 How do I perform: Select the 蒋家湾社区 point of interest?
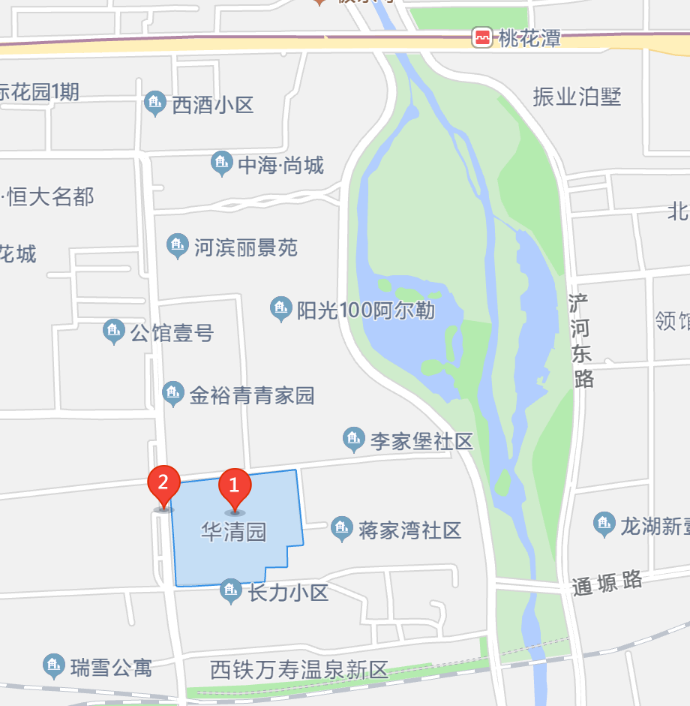pos(342,528)
